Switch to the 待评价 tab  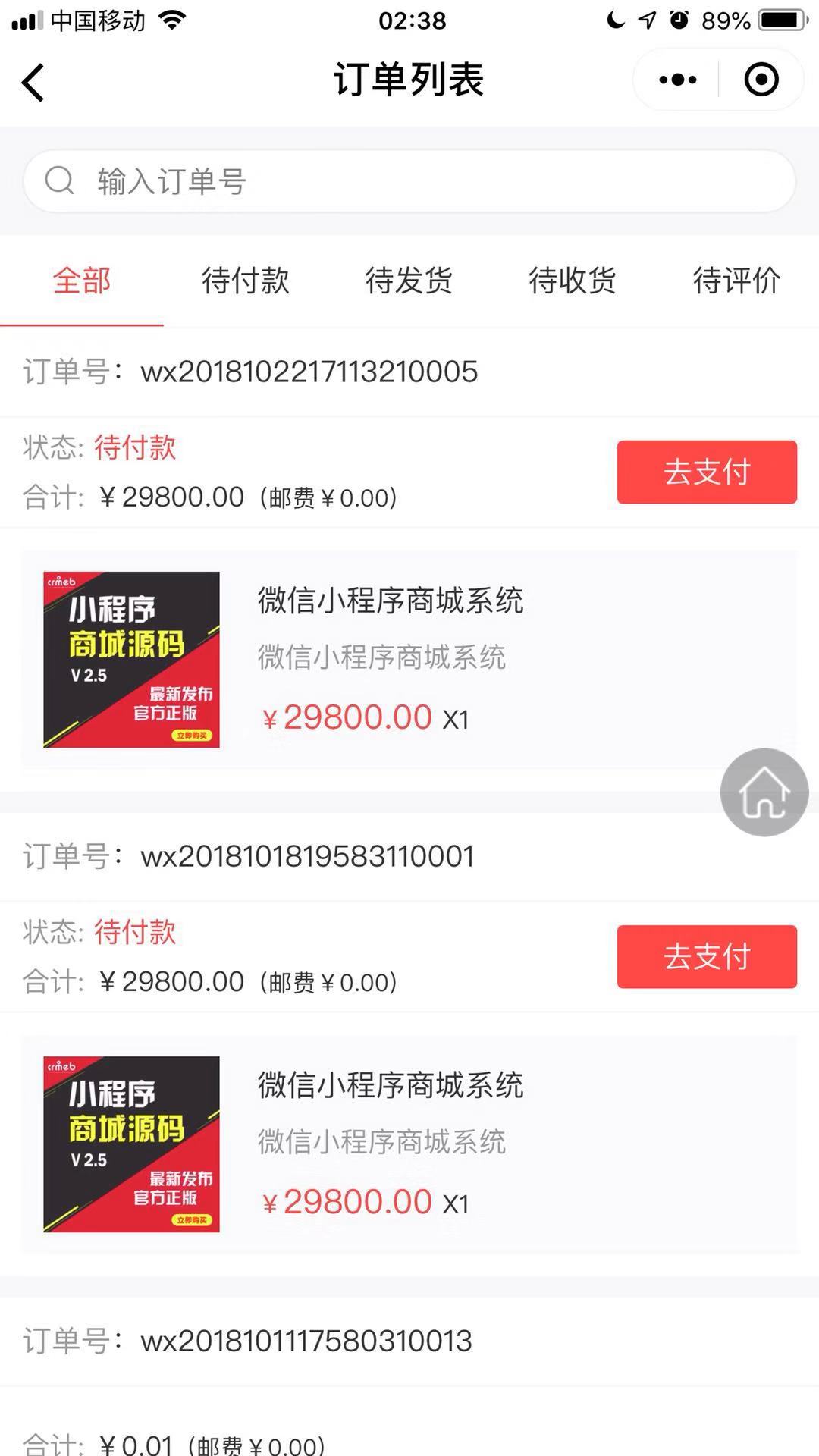(736, 281)
